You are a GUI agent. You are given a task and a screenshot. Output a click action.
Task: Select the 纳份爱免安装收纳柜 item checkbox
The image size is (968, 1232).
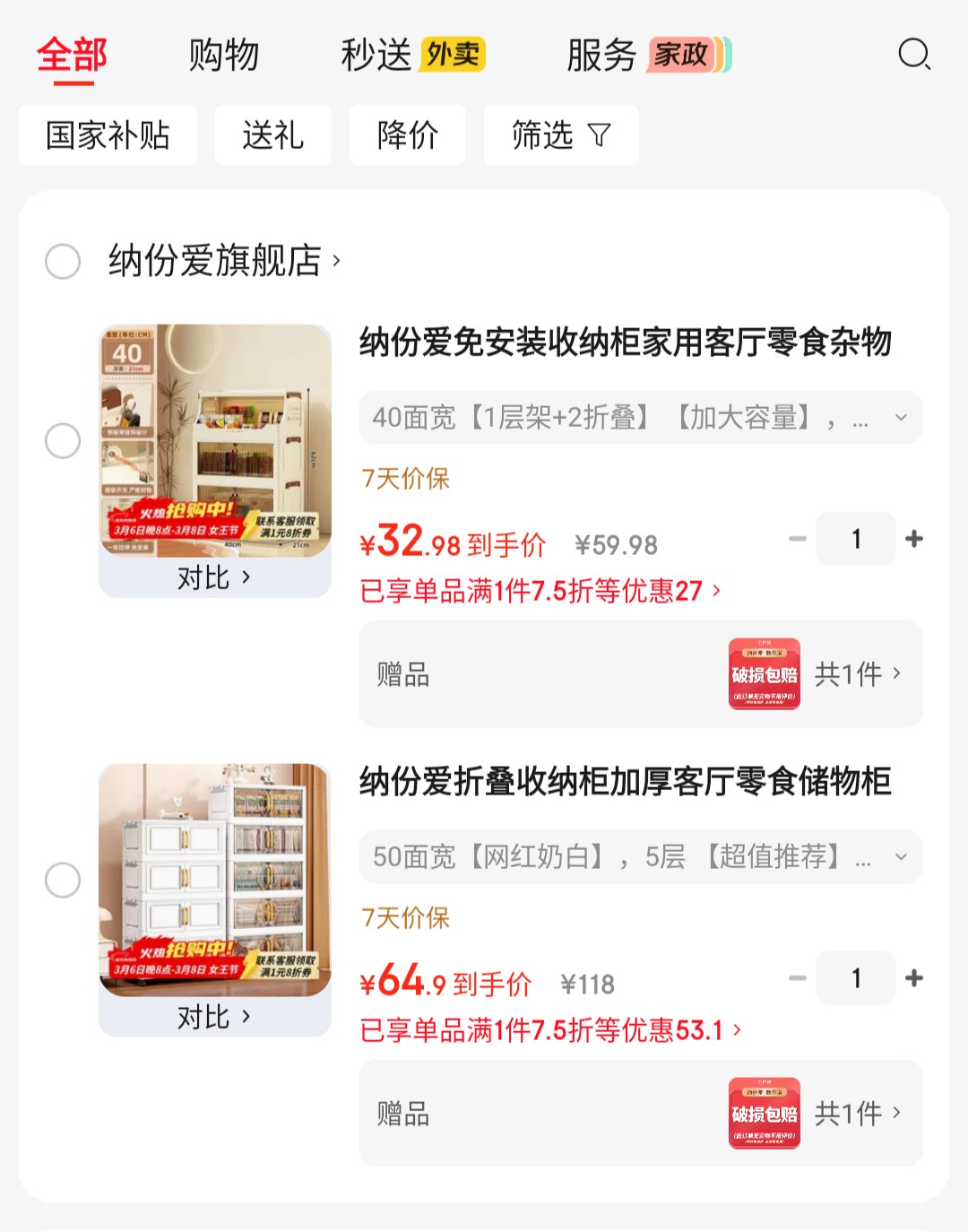coord(63,440)
